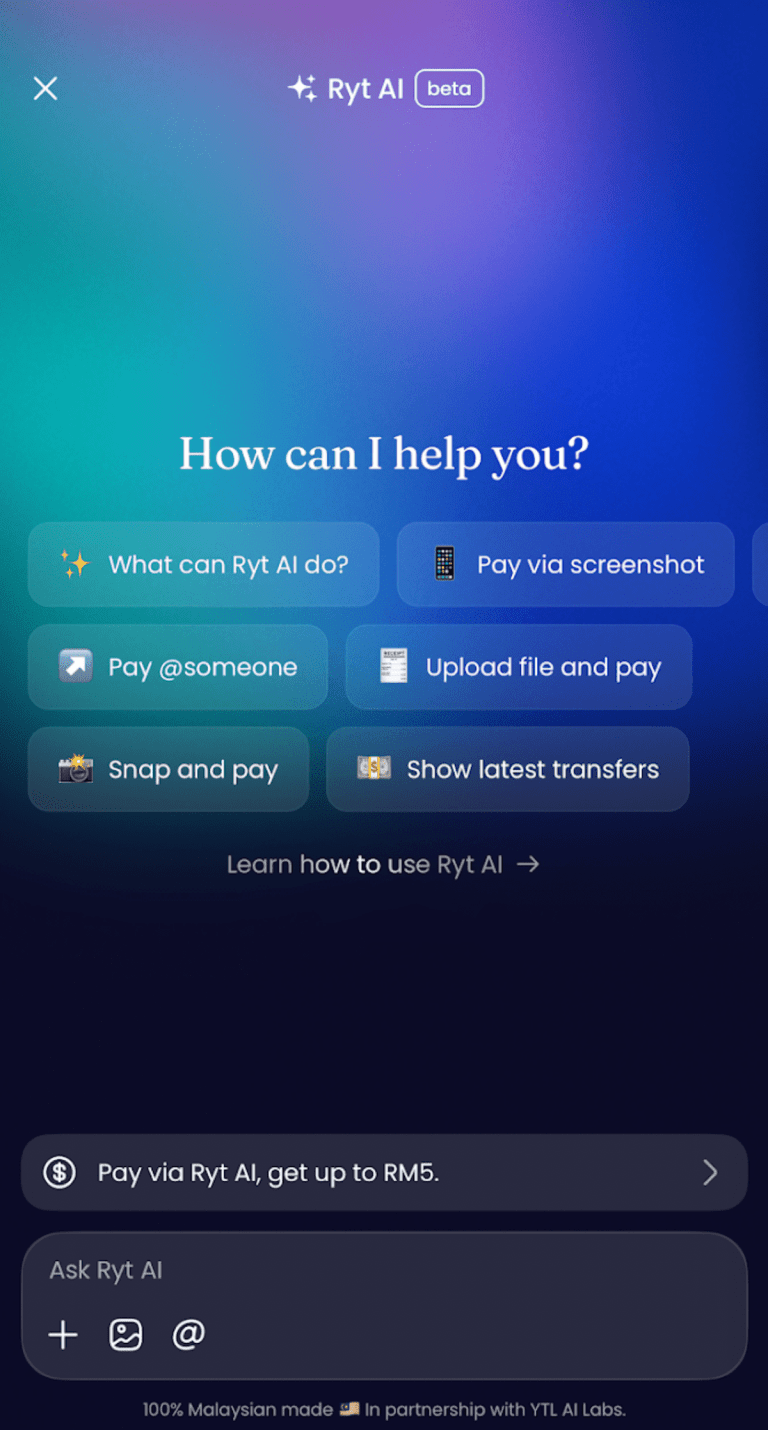The width and height of the screenshot is (768, 1430).
Task: Choose the Snap and pay option
Action: [x=168, y=769]
